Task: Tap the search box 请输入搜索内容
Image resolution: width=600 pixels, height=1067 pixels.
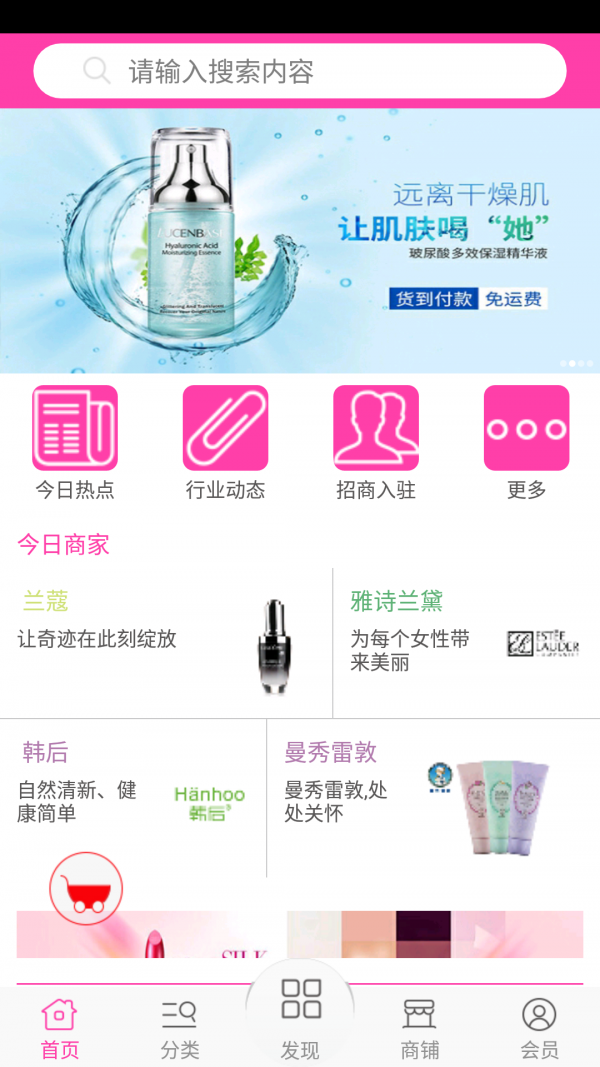Action: click(300, 71)
